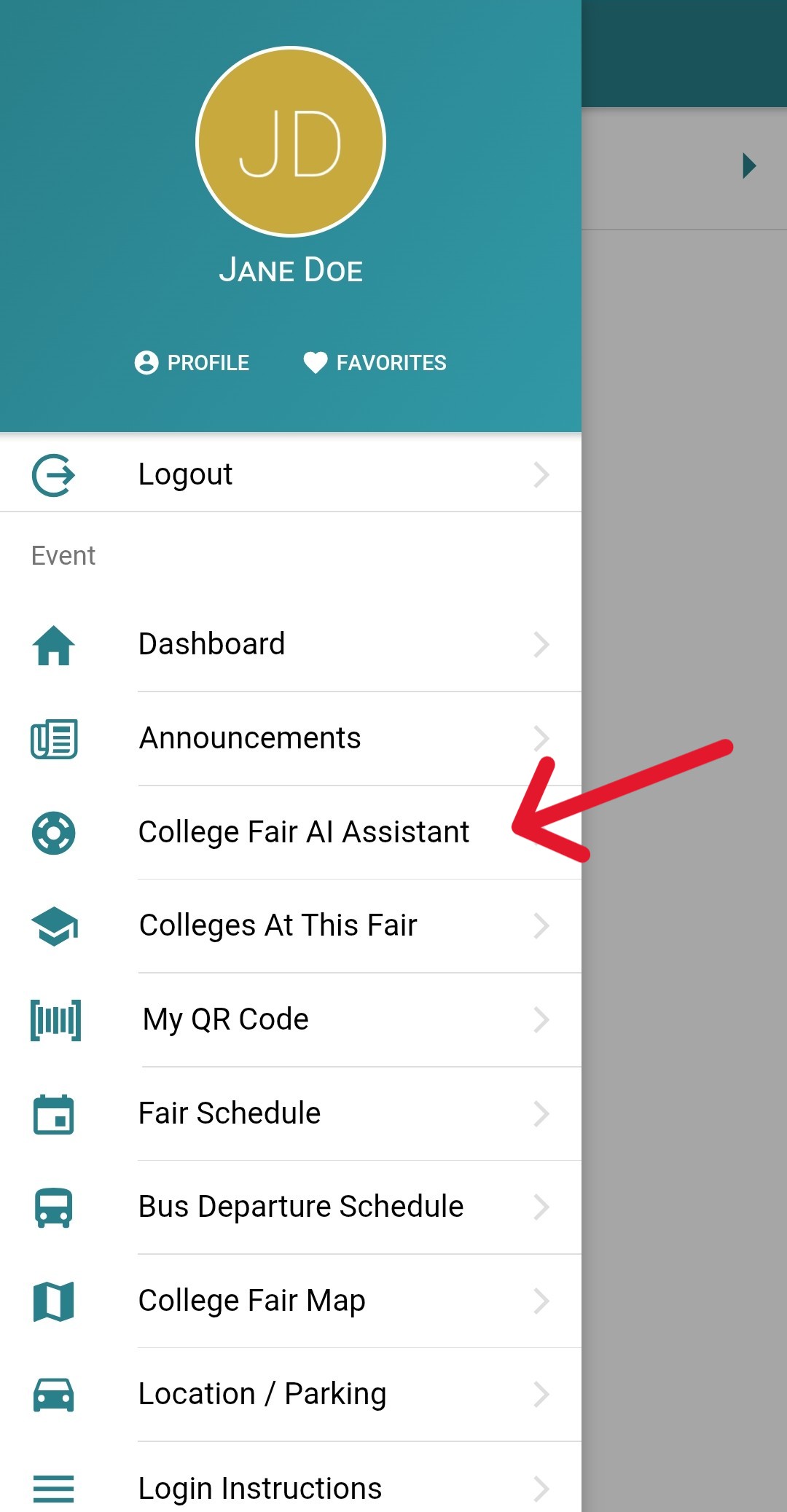
Task: View Favorites list
Action: click(375, 362)
